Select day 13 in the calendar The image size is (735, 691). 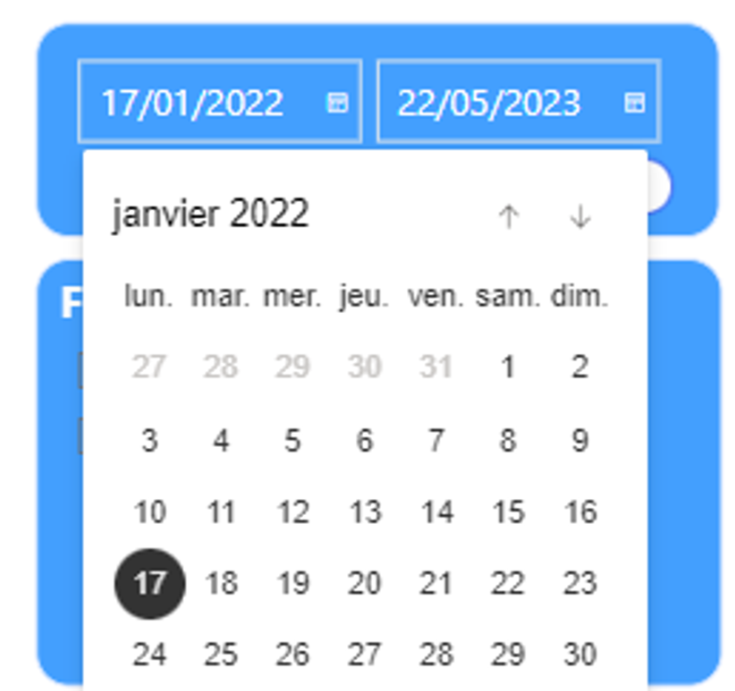point(364,512)
